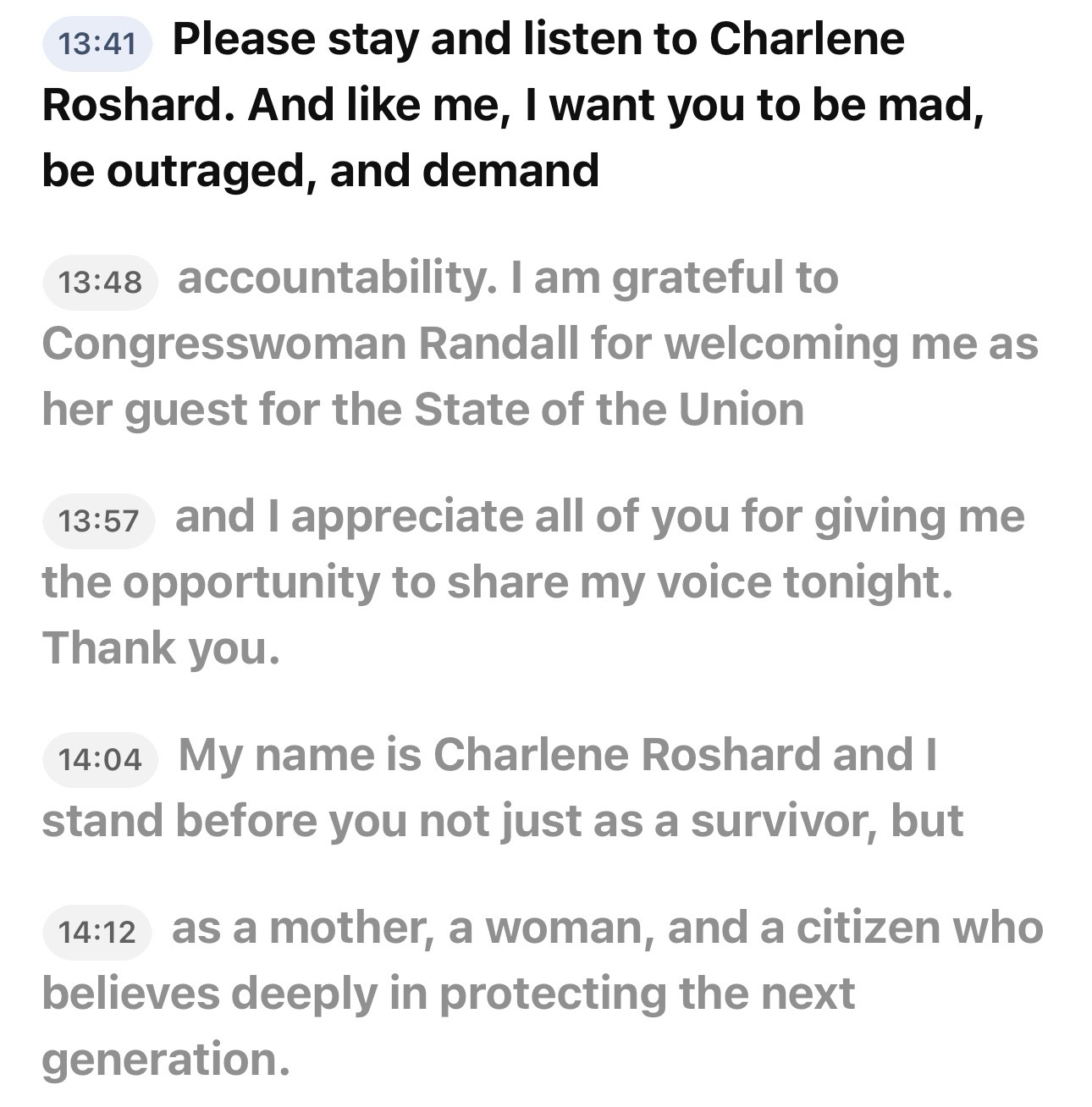Tap the 14:04 timestamp for Charlene's introduction

[100, 758]
